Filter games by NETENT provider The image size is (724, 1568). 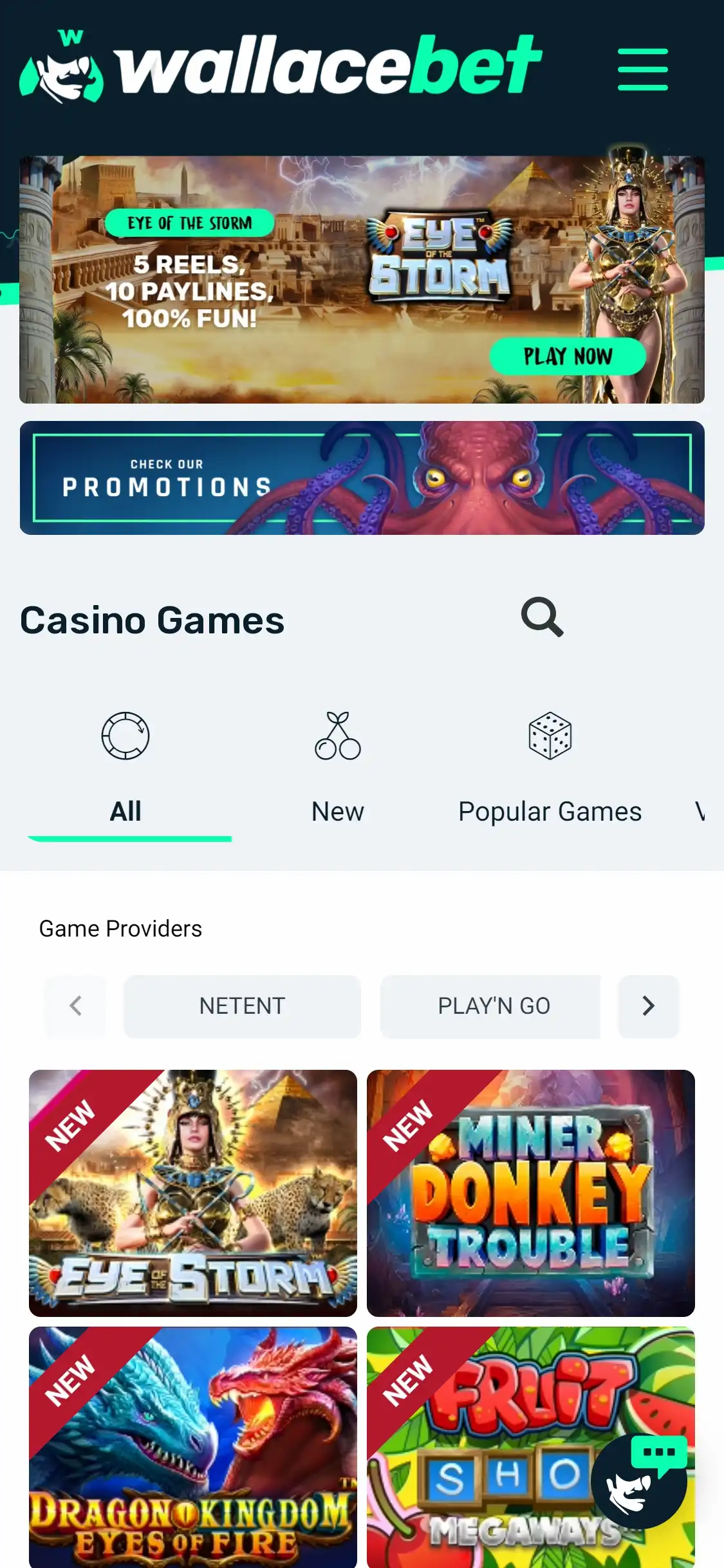(x=242, y=1006)
